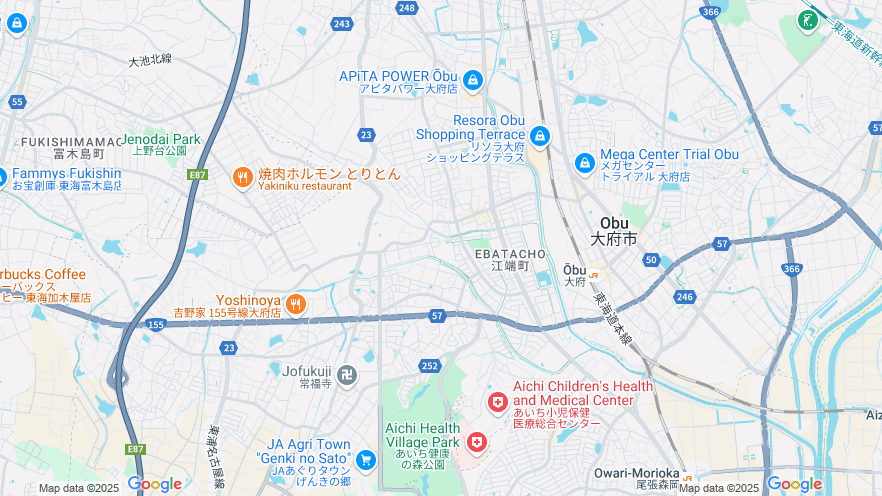Open the Yoshinoya restaurant marker
882x496 pixels.
click(295, 304)
